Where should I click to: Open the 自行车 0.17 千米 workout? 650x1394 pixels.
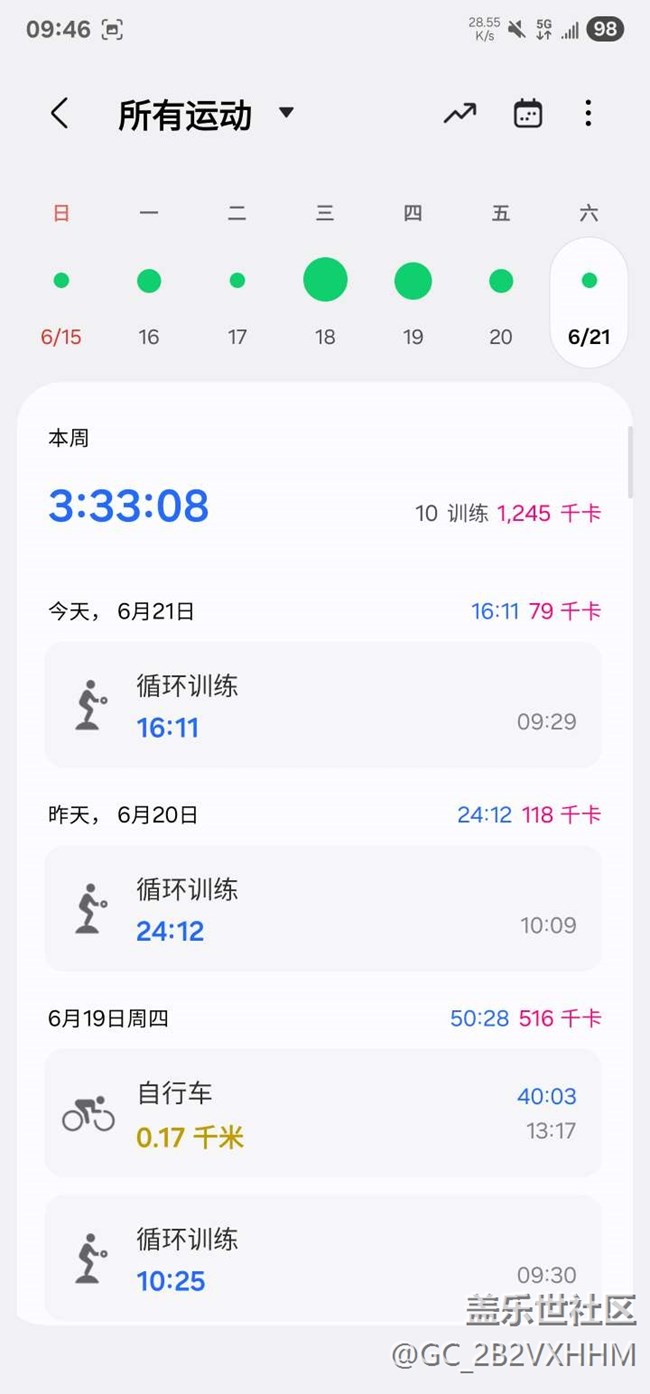pos(323,1113)
